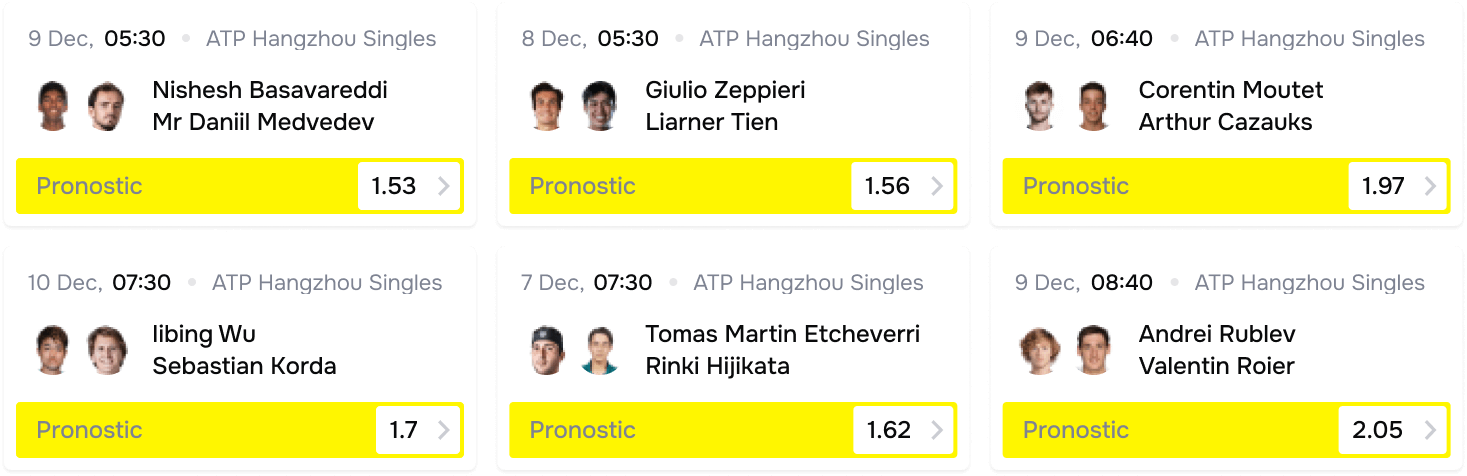Choose the 1.97 Pronostic odds
The image size is (1467, 476).
[1397, 186]
